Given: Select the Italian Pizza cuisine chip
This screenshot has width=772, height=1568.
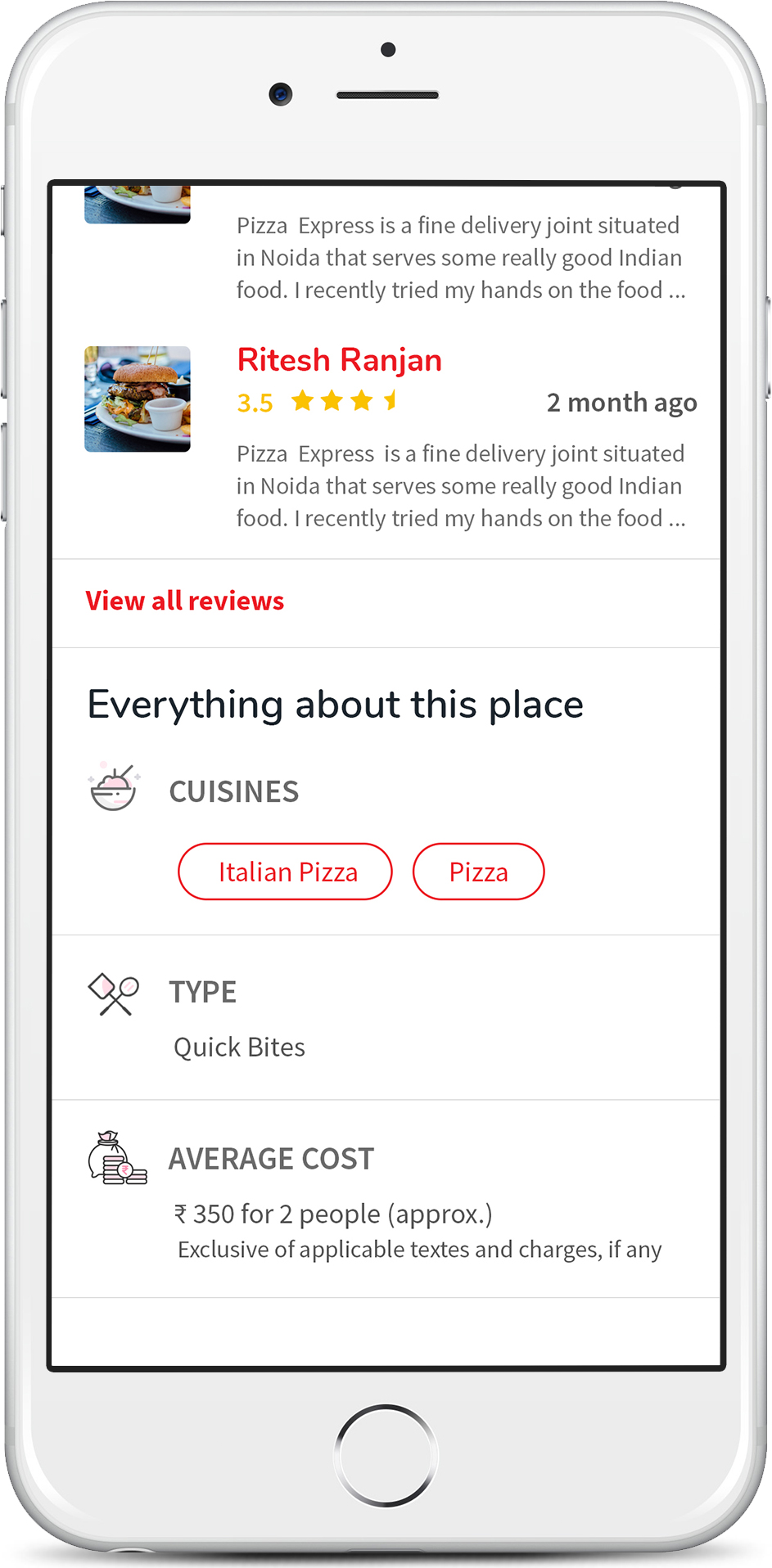Looking at the screenshot, I should 285,872.
